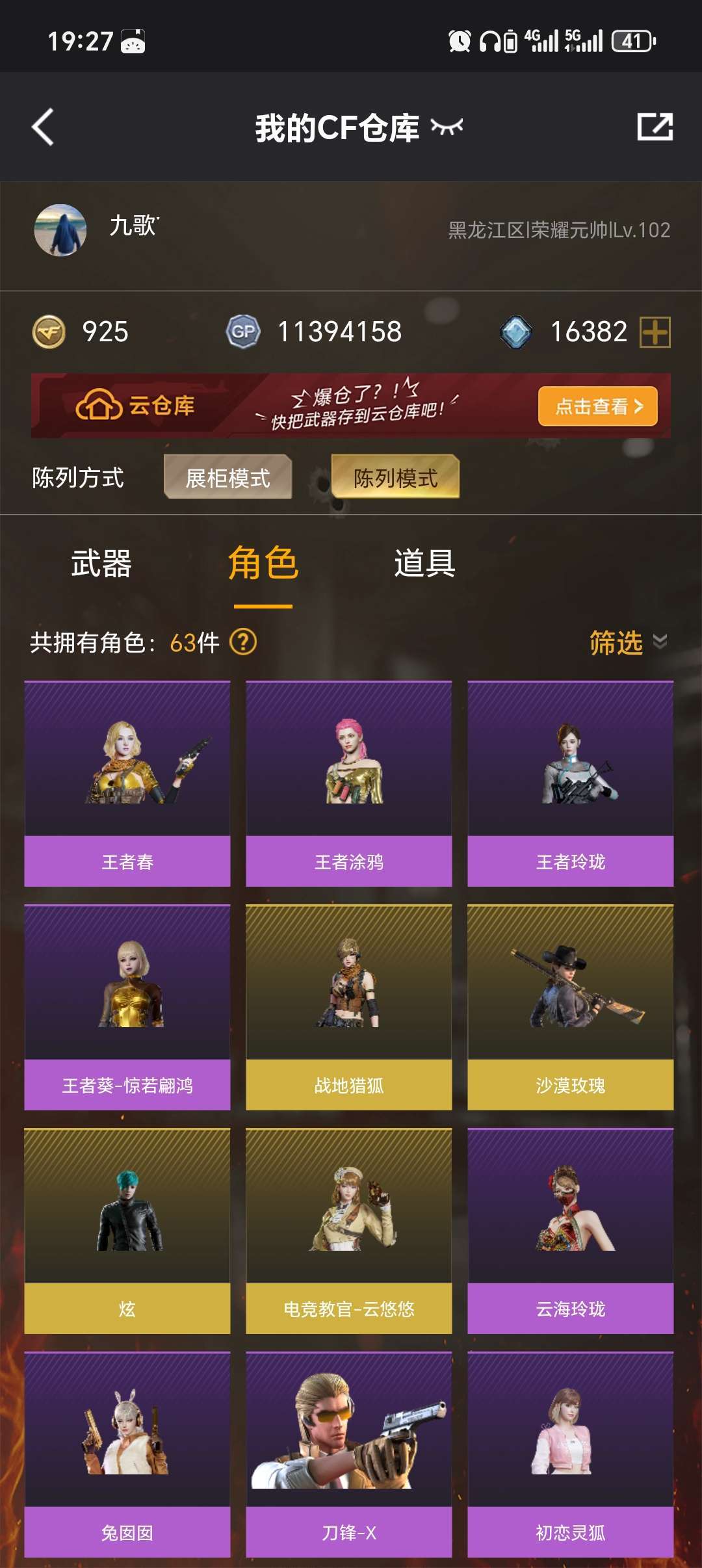Switch to the 武器 tab

click(101, 563)
